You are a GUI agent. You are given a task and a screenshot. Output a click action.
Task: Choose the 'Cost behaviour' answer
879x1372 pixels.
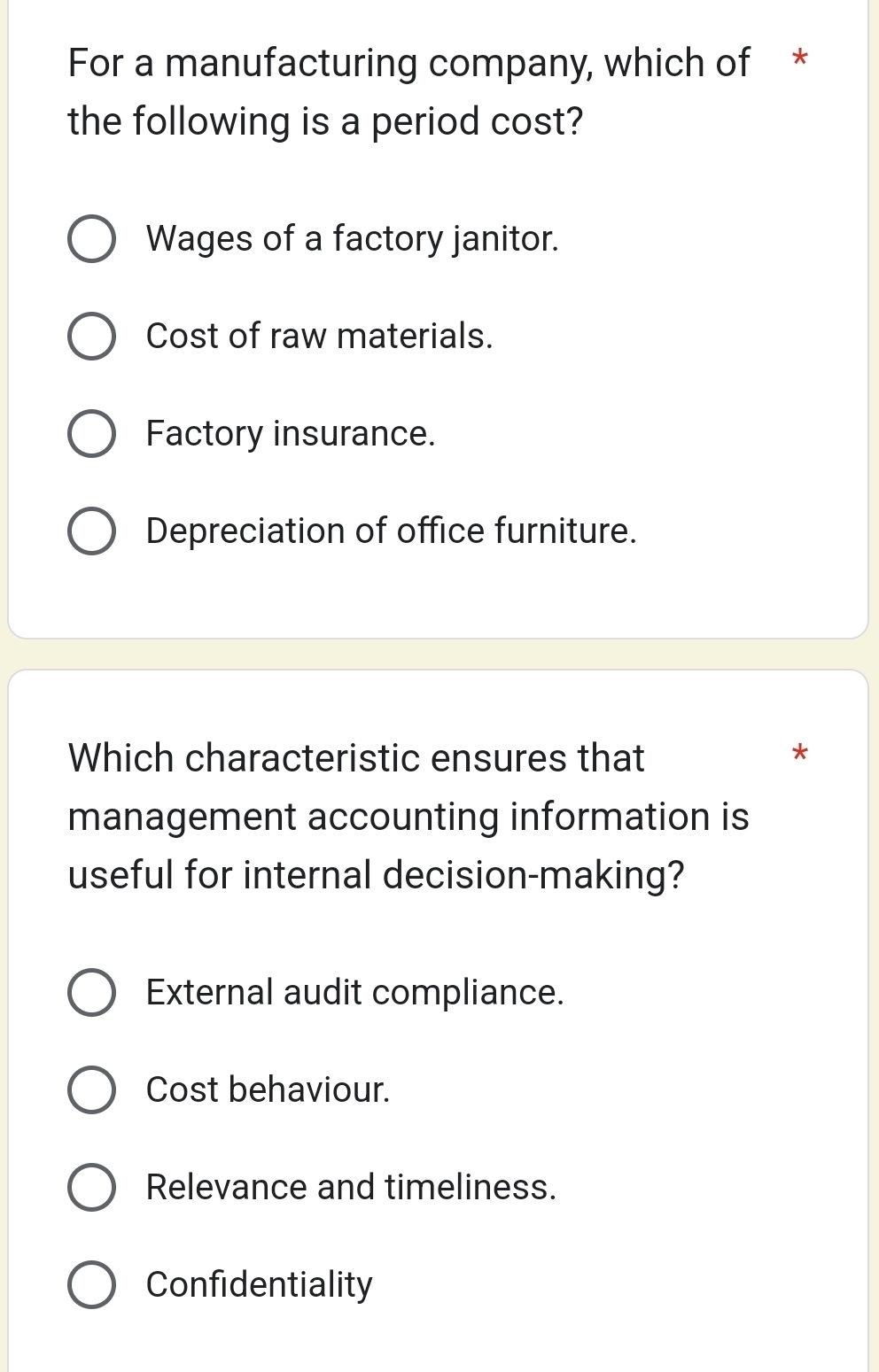pyautogui.click(x=91, y=1090)
